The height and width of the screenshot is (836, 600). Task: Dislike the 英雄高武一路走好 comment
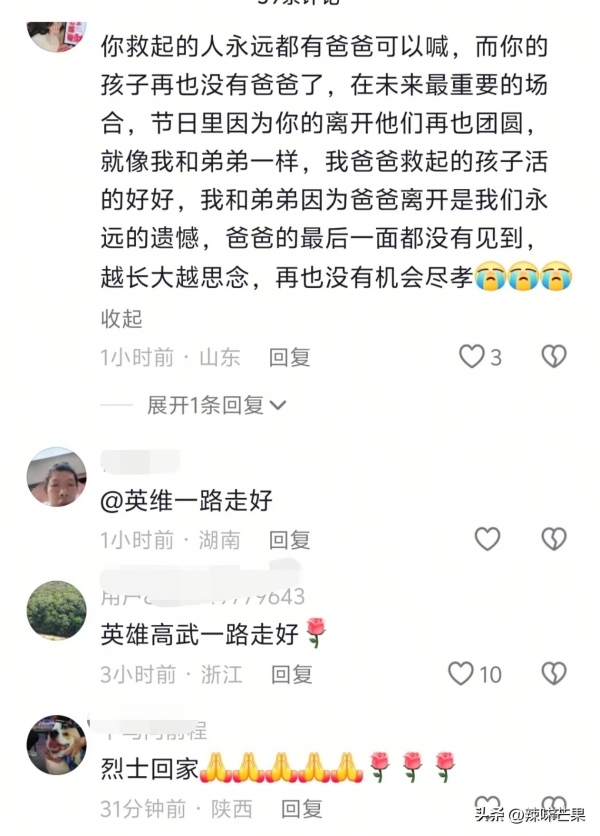553,673
